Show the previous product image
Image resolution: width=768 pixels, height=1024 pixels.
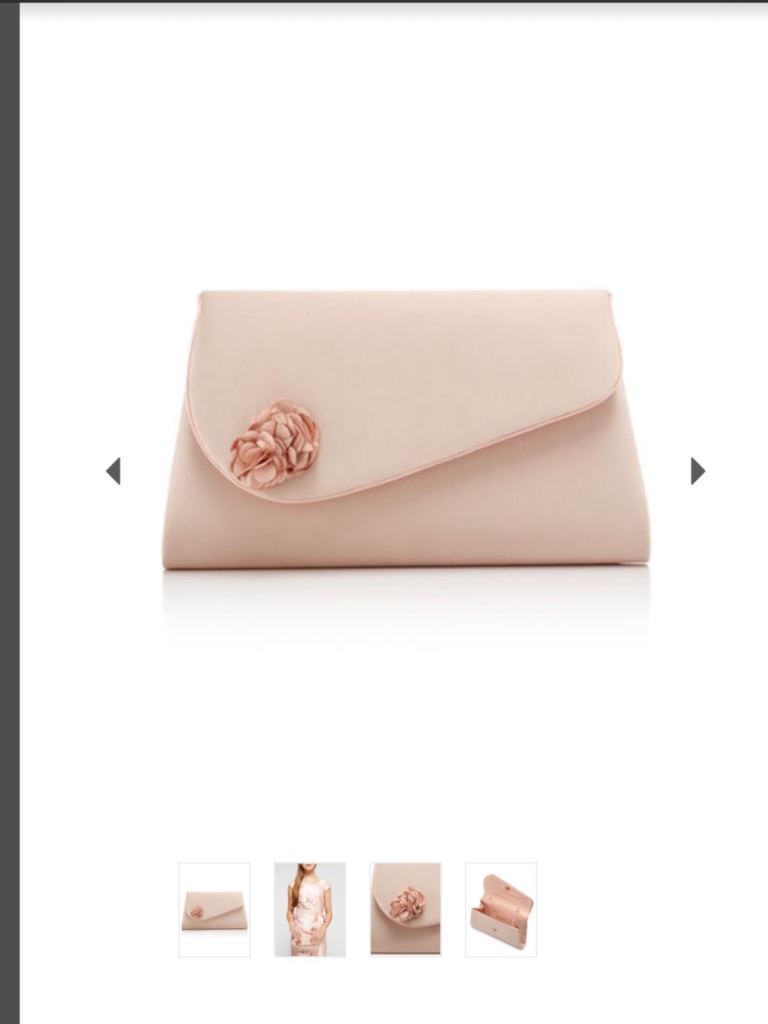113,471
